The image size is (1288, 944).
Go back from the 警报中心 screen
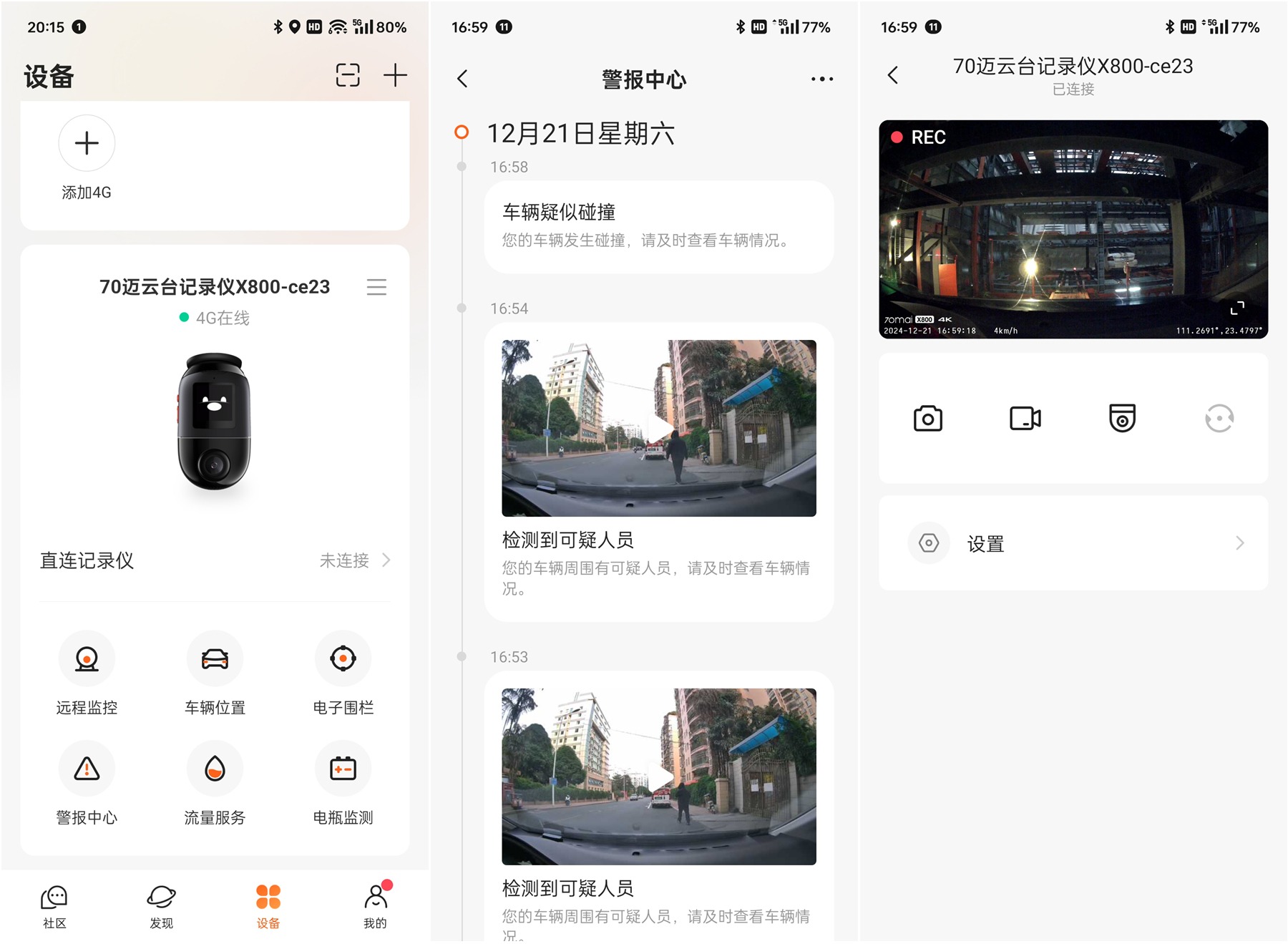pos(463,79)
